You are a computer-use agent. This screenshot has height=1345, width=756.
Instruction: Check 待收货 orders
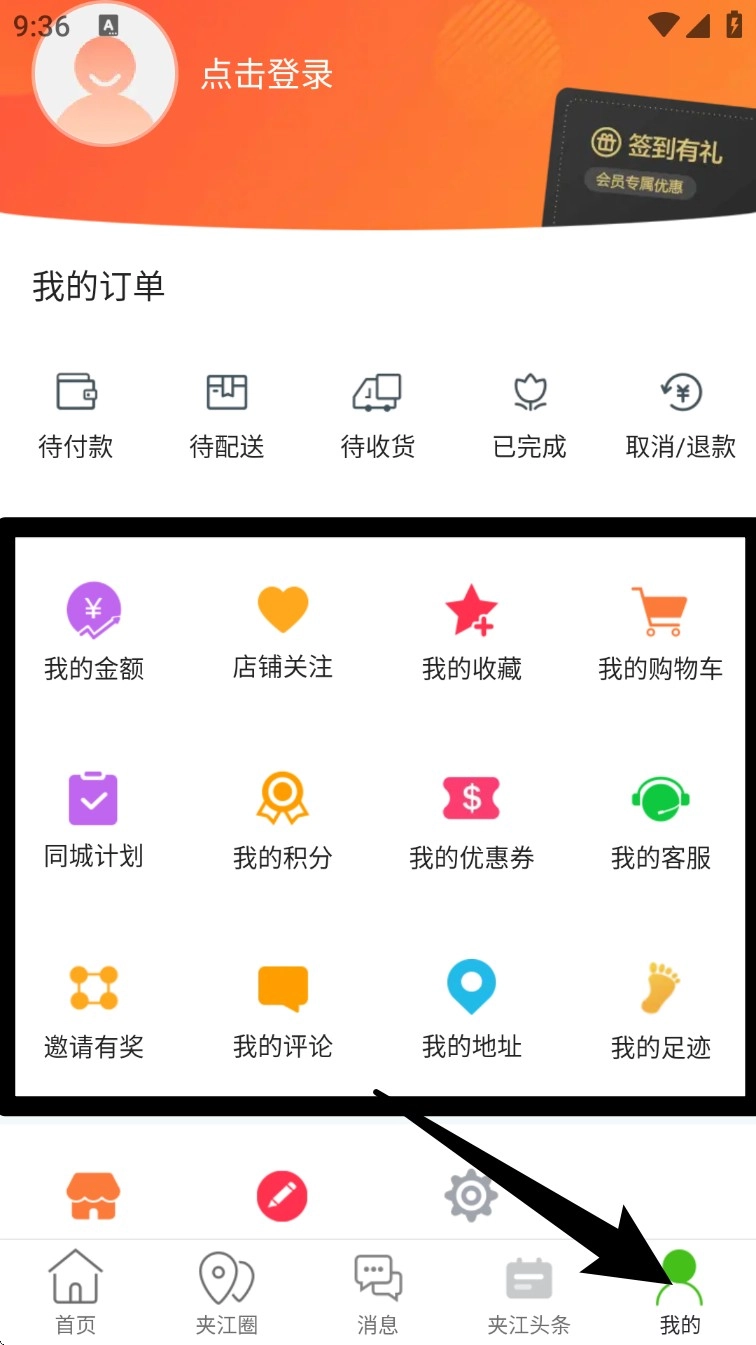(x=378, y=415)
